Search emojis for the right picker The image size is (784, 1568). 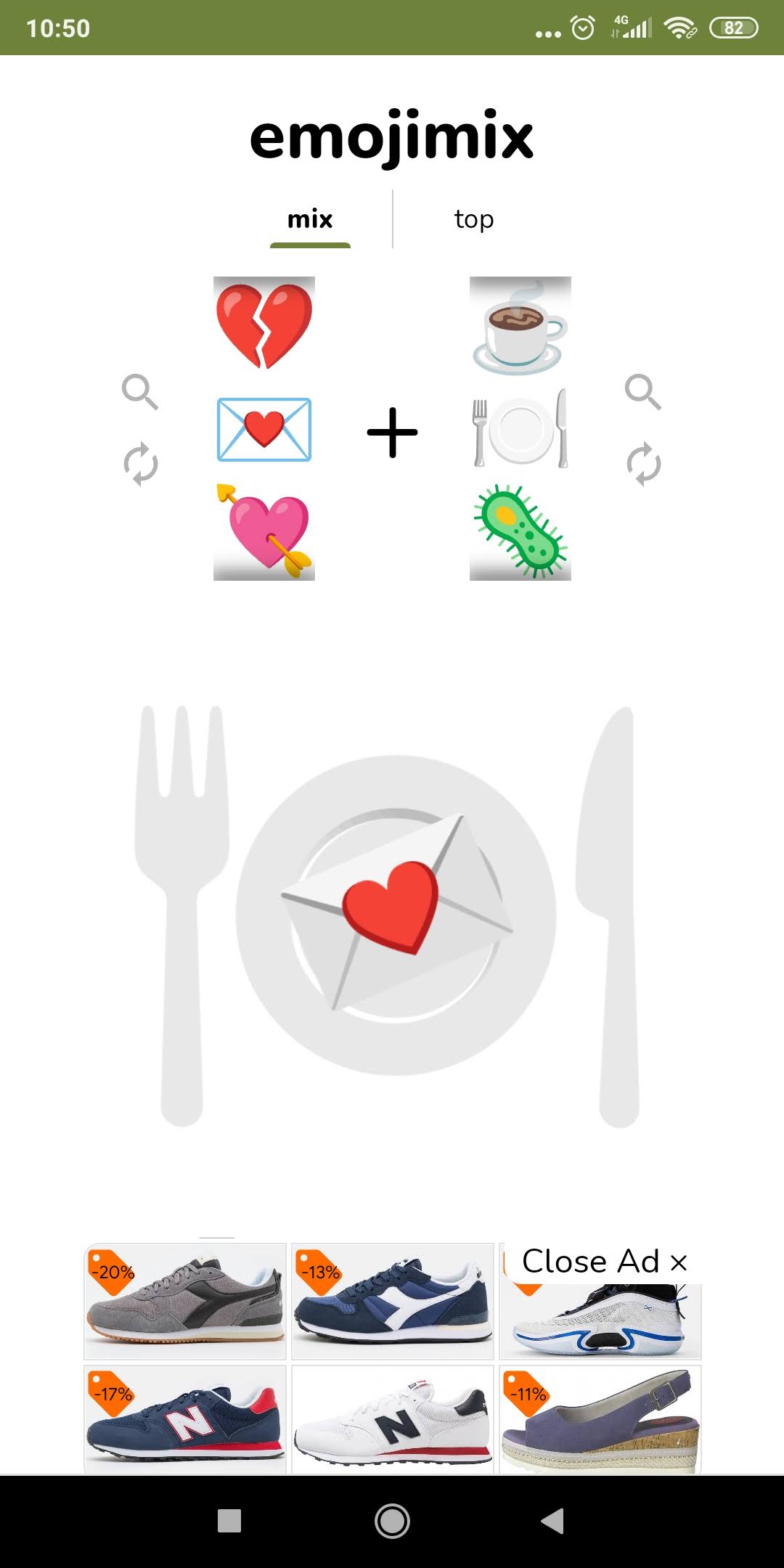point(643,392)
